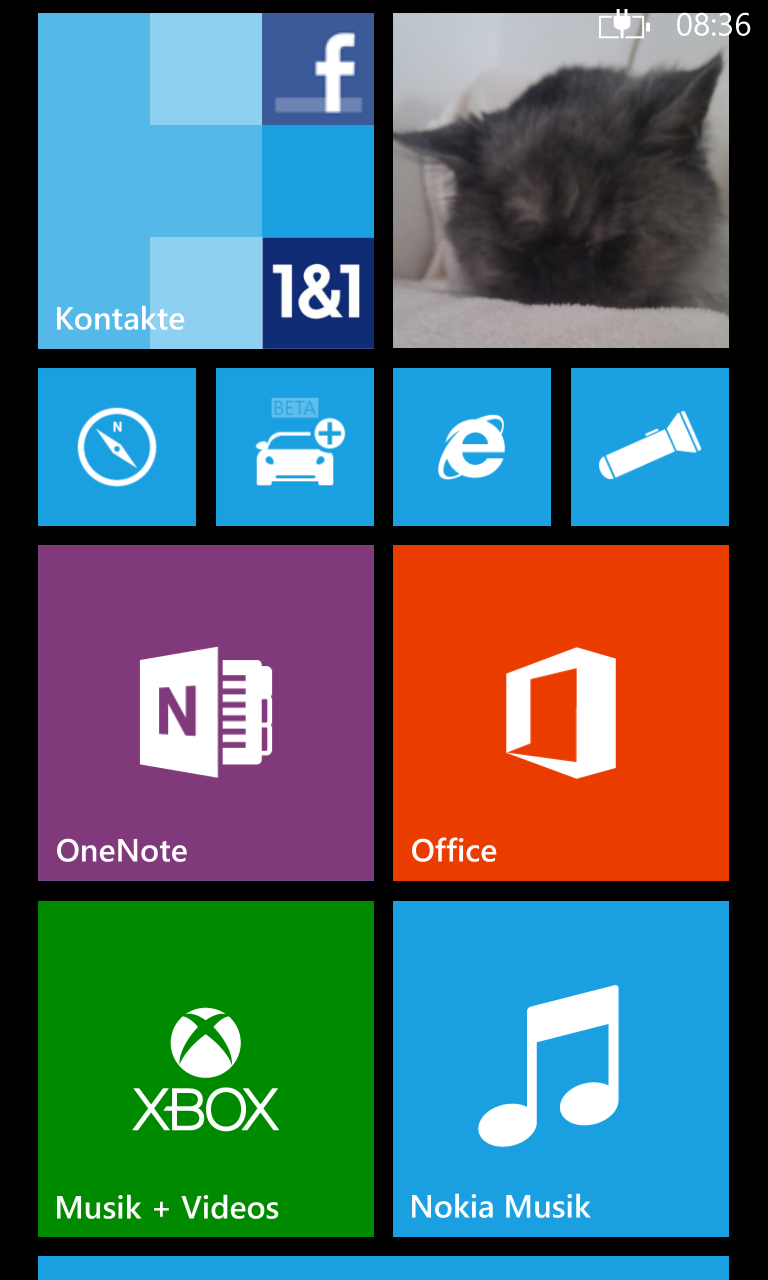Launch Internet Explorer

tap(472, 447)
